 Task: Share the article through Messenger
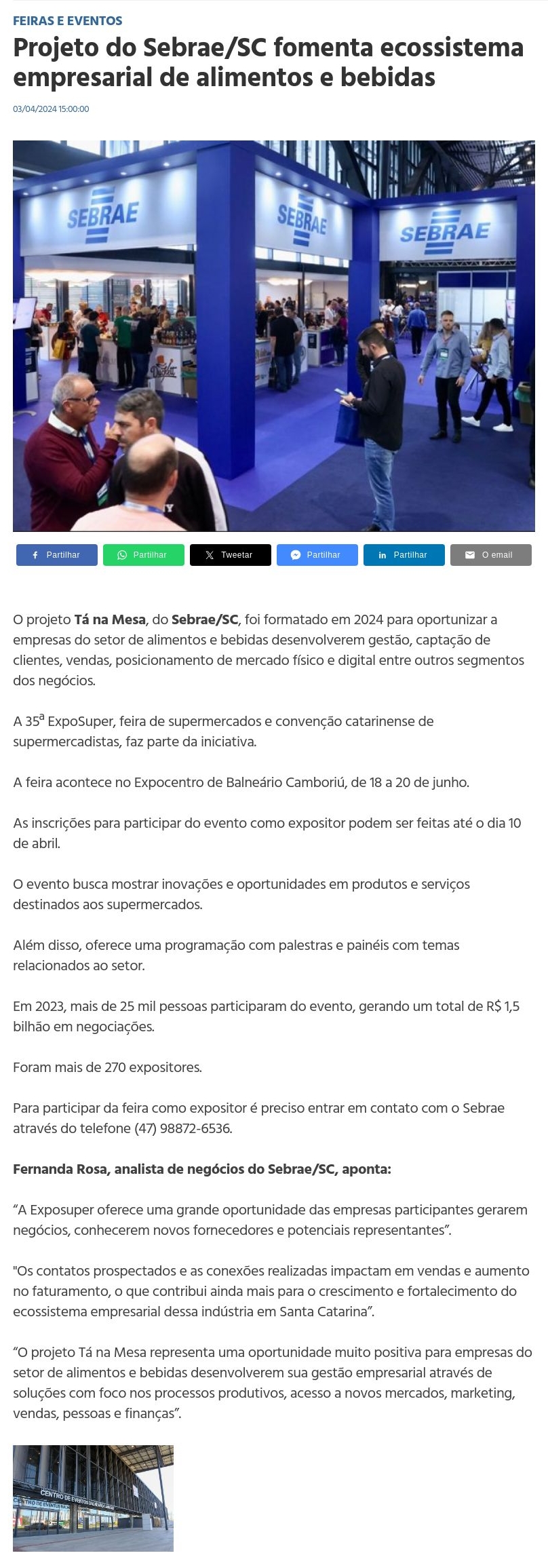[x=317, y=554]
